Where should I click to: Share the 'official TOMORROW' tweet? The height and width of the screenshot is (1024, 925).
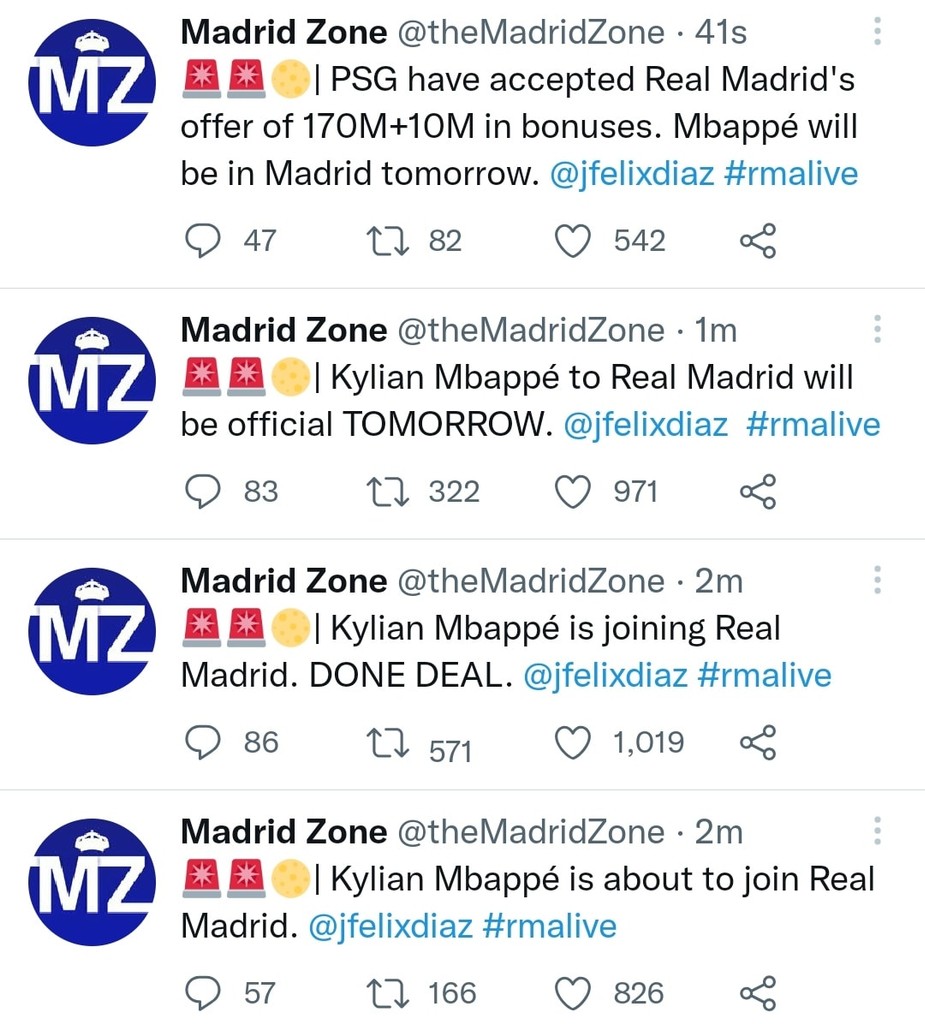coord(757,492)
